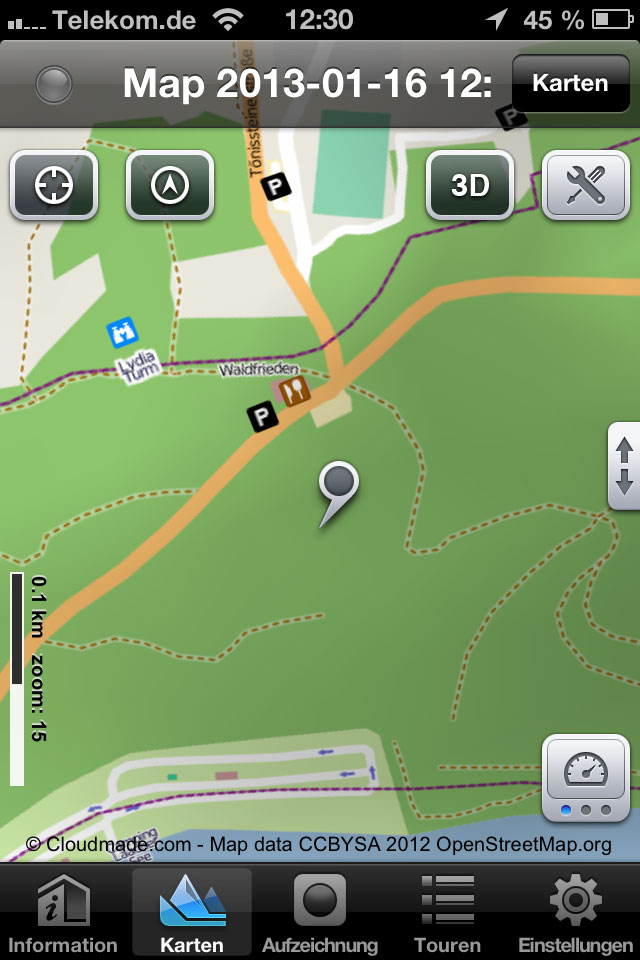Center the map on current location

click(54, 185)
